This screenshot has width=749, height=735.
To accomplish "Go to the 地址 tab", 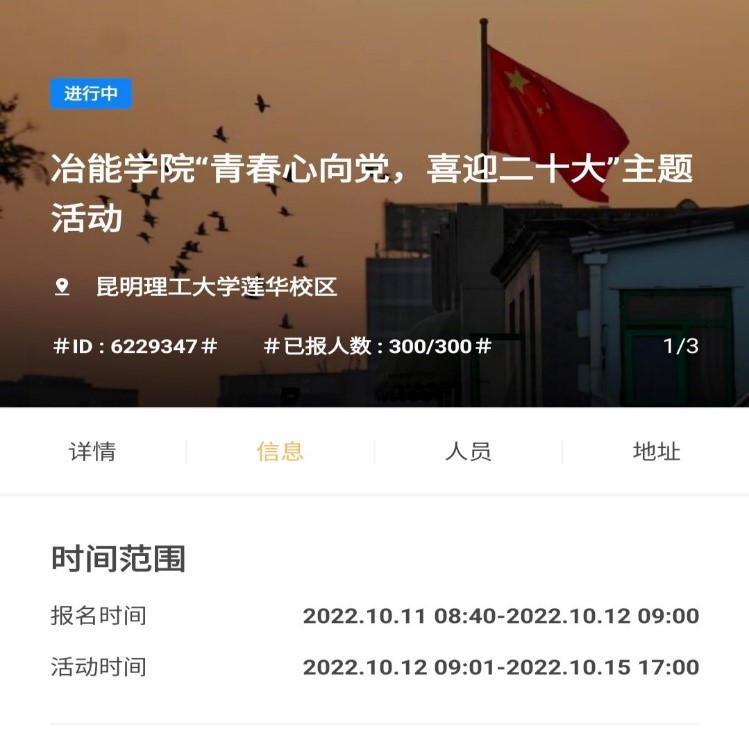I will click(656, 452).
